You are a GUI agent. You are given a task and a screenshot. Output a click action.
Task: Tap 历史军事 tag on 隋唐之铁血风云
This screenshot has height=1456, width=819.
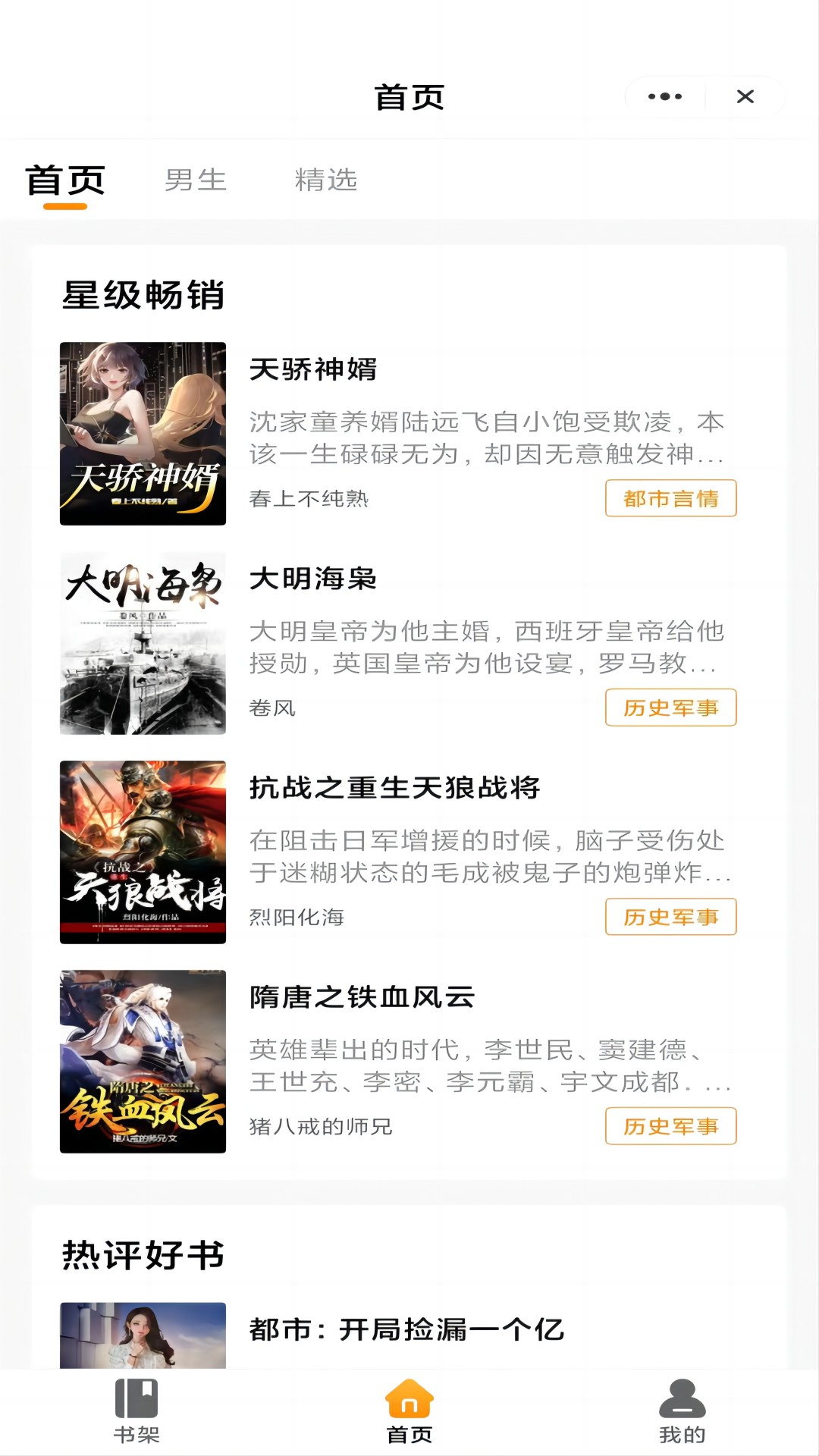pos(670,1126)
